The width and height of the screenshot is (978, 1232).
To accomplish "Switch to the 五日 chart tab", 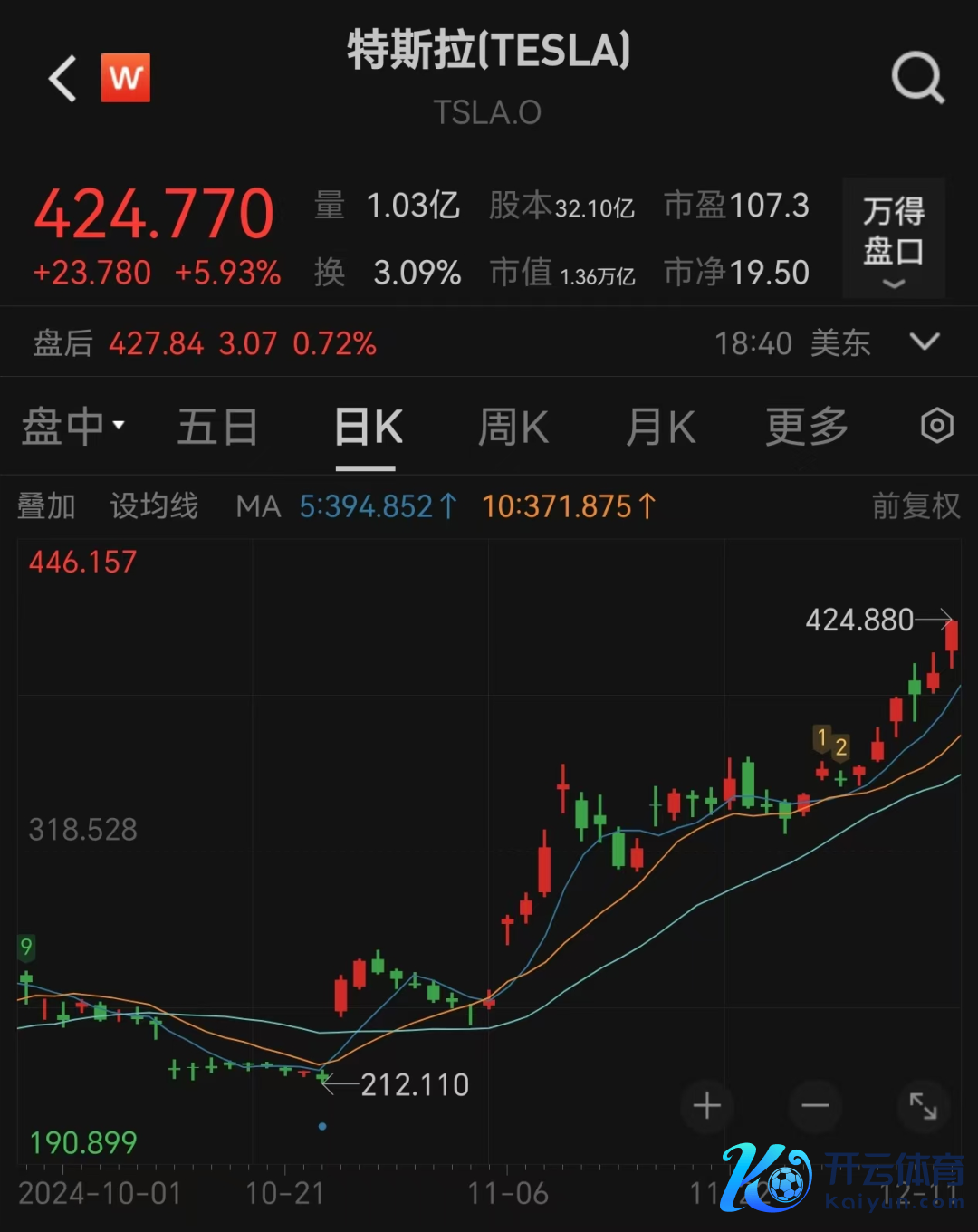I will pos(217,427).
